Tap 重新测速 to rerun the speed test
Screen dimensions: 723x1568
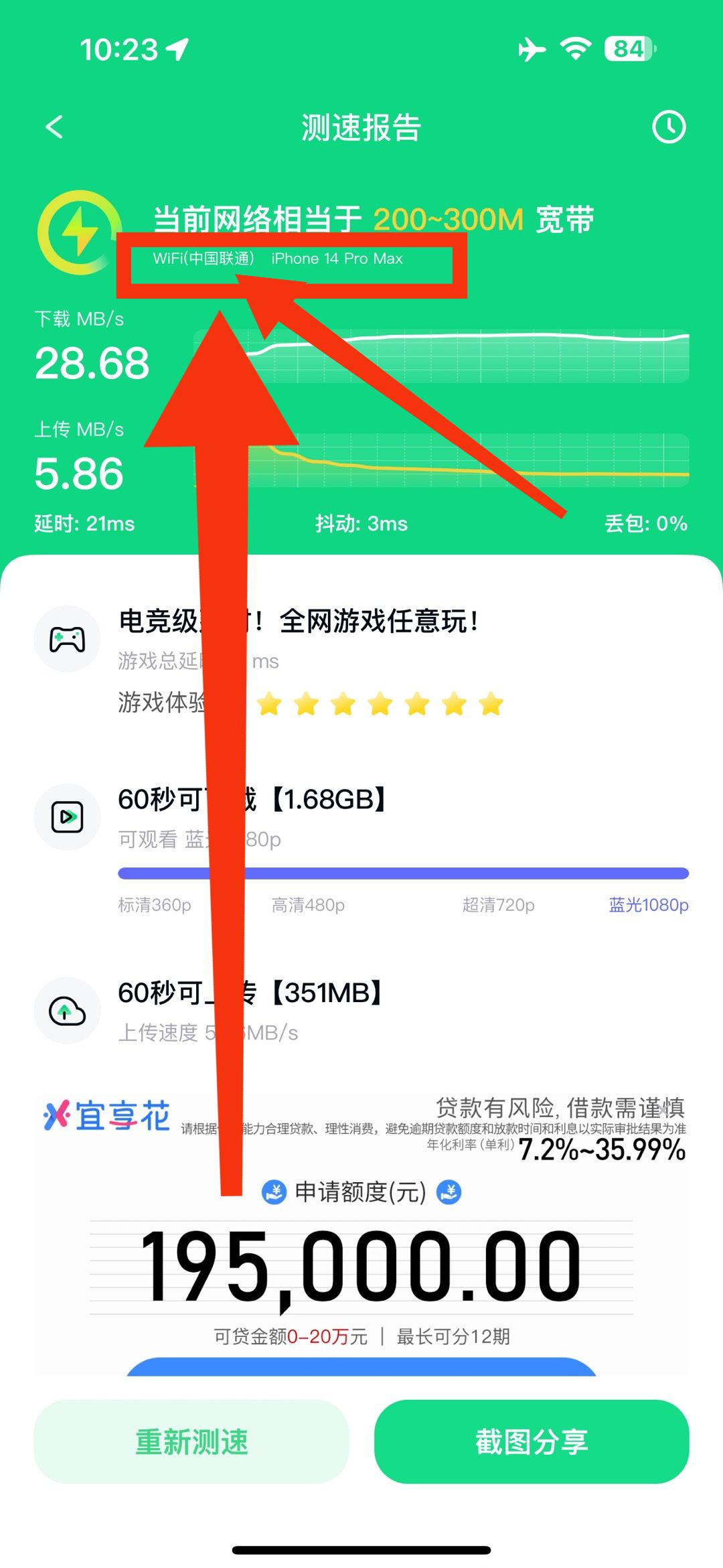click(191, 1441)
